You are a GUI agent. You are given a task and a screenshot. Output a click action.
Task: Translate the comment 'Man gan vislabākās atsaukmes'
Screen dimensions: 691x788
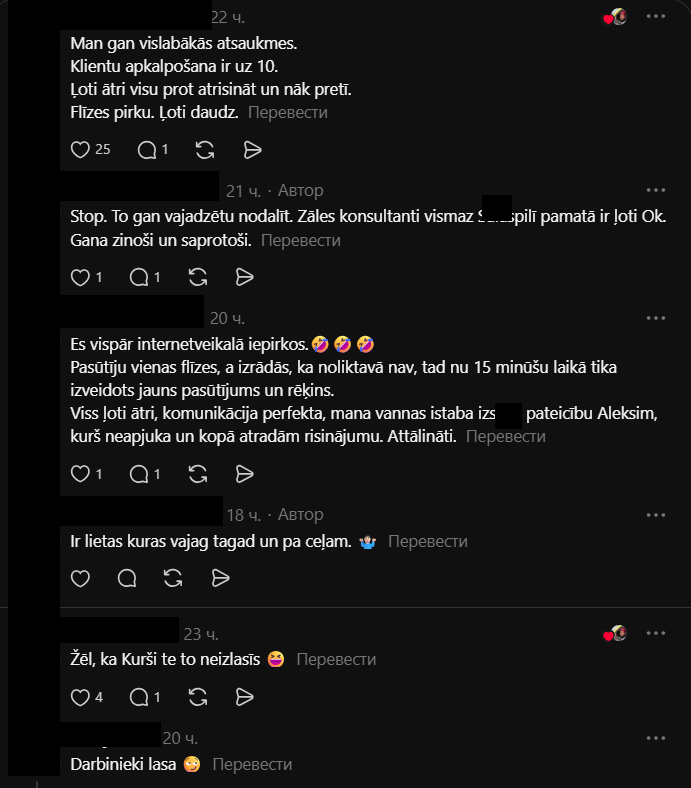pyautogui.click(x=287, y=112)
